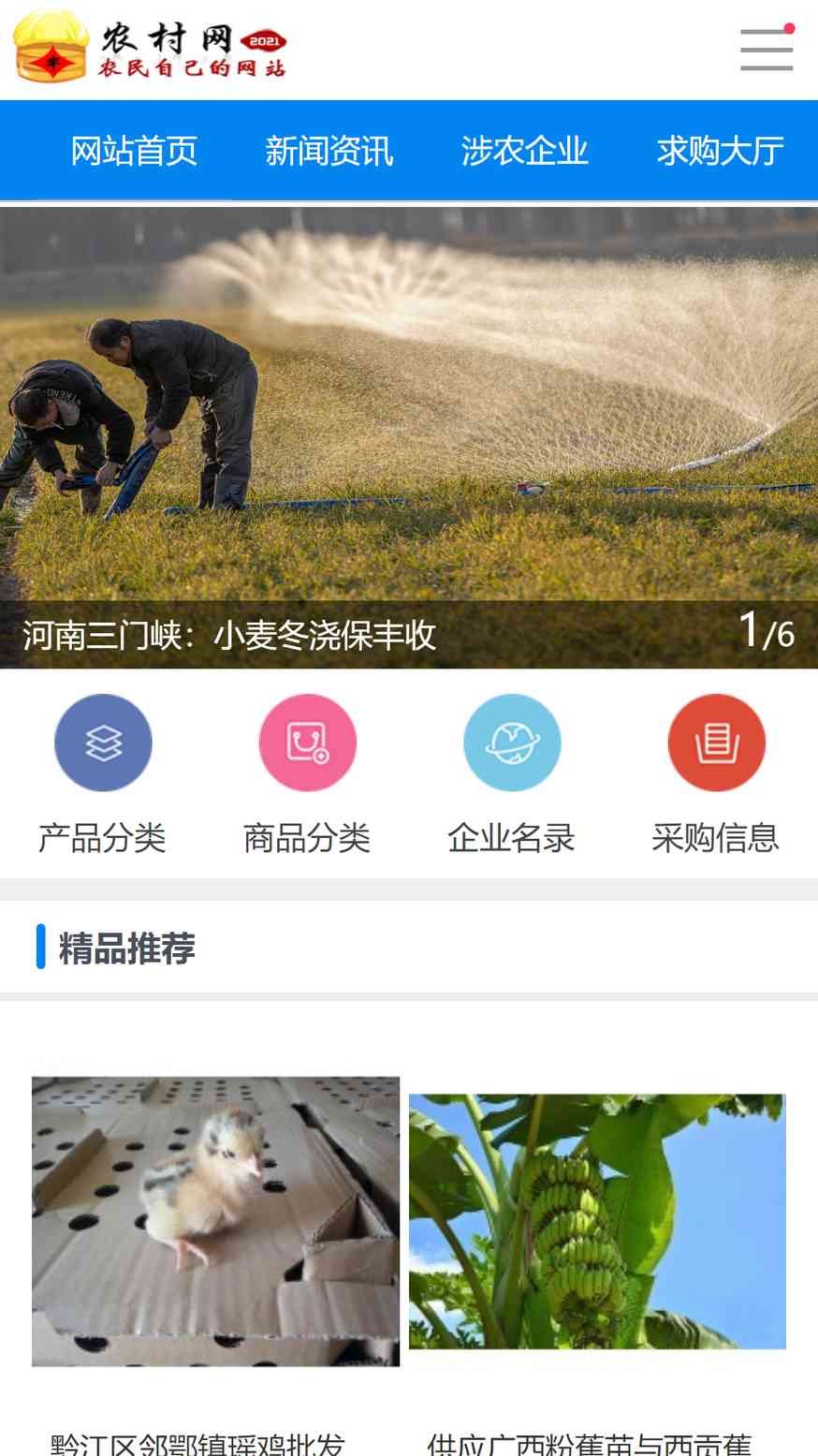View the 广西粉蕉苗 product card
This screenshot has width=818, height=1456.
point(597,1221)
